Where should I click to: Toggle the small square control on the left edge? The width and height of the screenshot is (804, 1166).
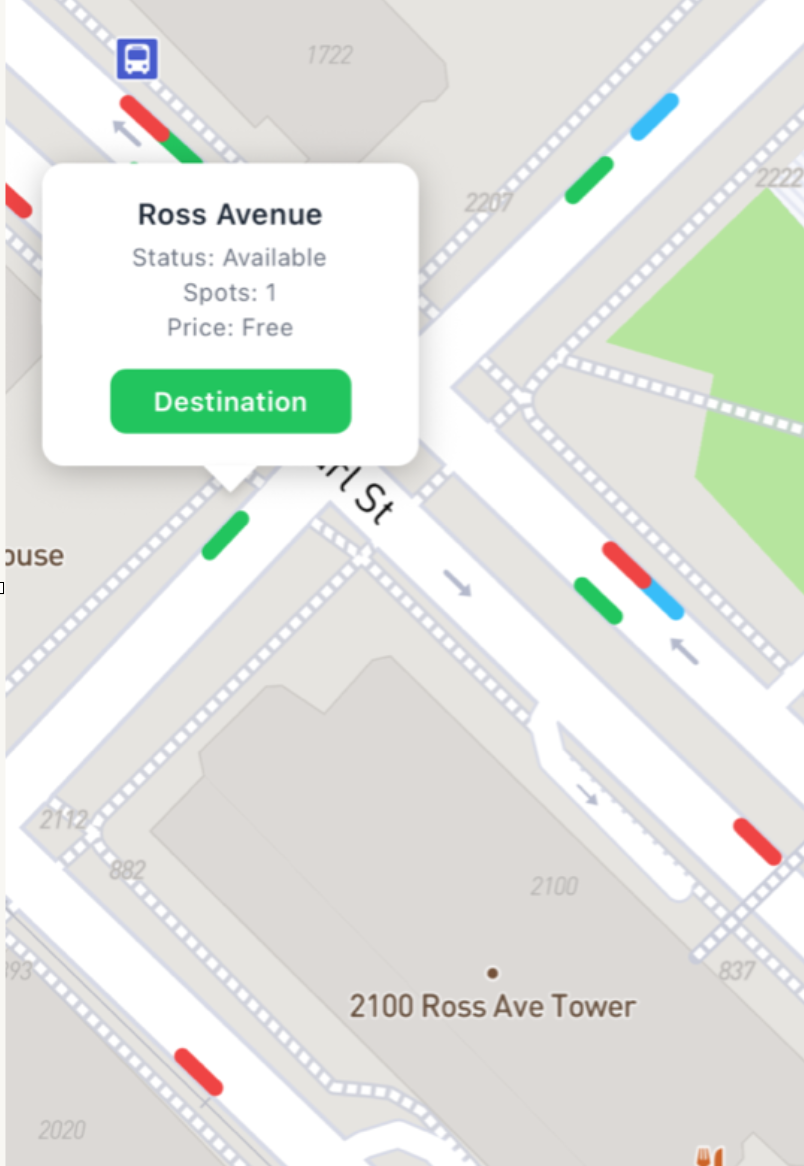coord(3,589)
